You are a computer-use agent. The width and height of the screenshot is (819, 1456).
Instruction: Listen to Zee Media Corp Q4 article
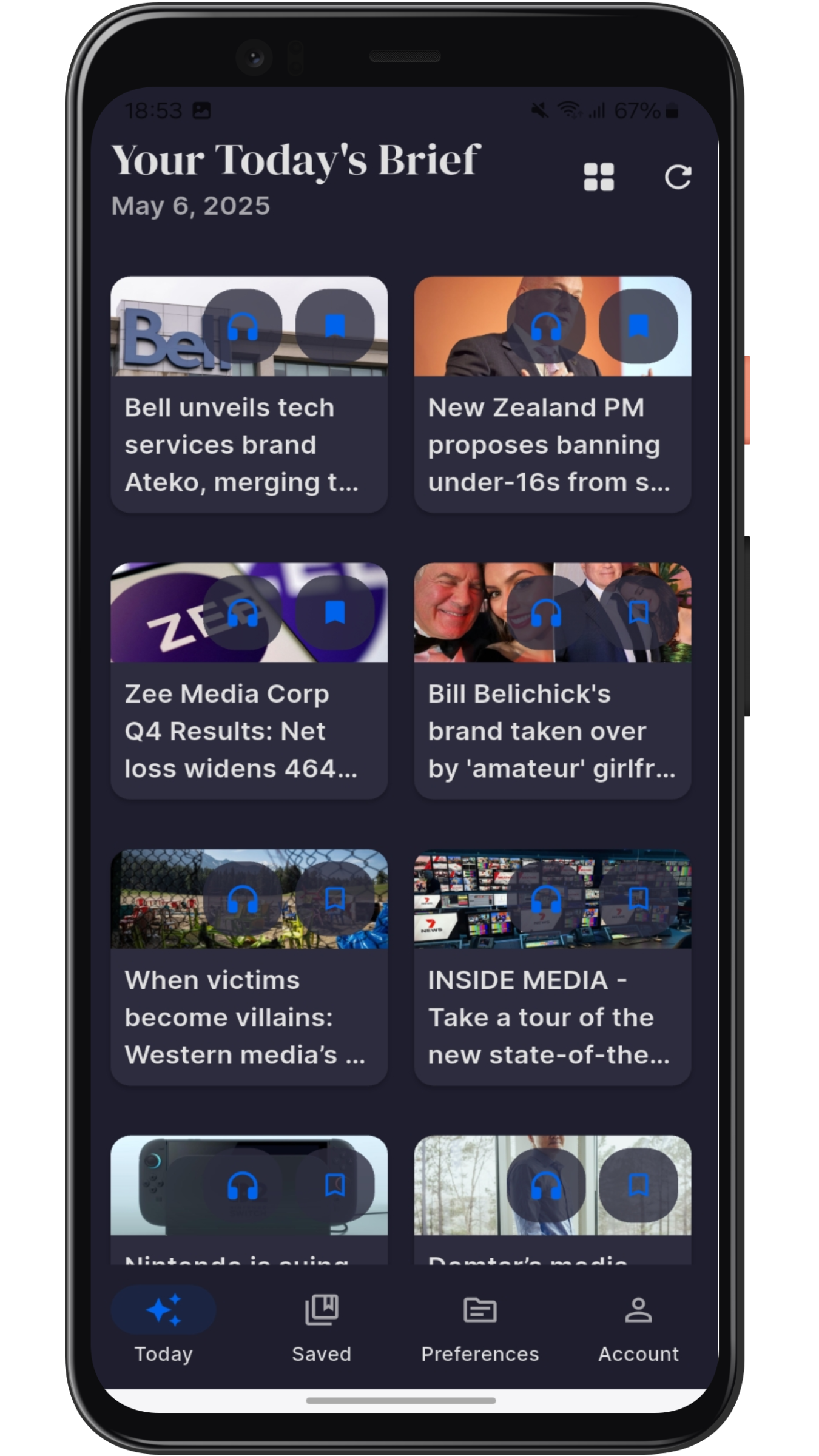coord(243,613)
